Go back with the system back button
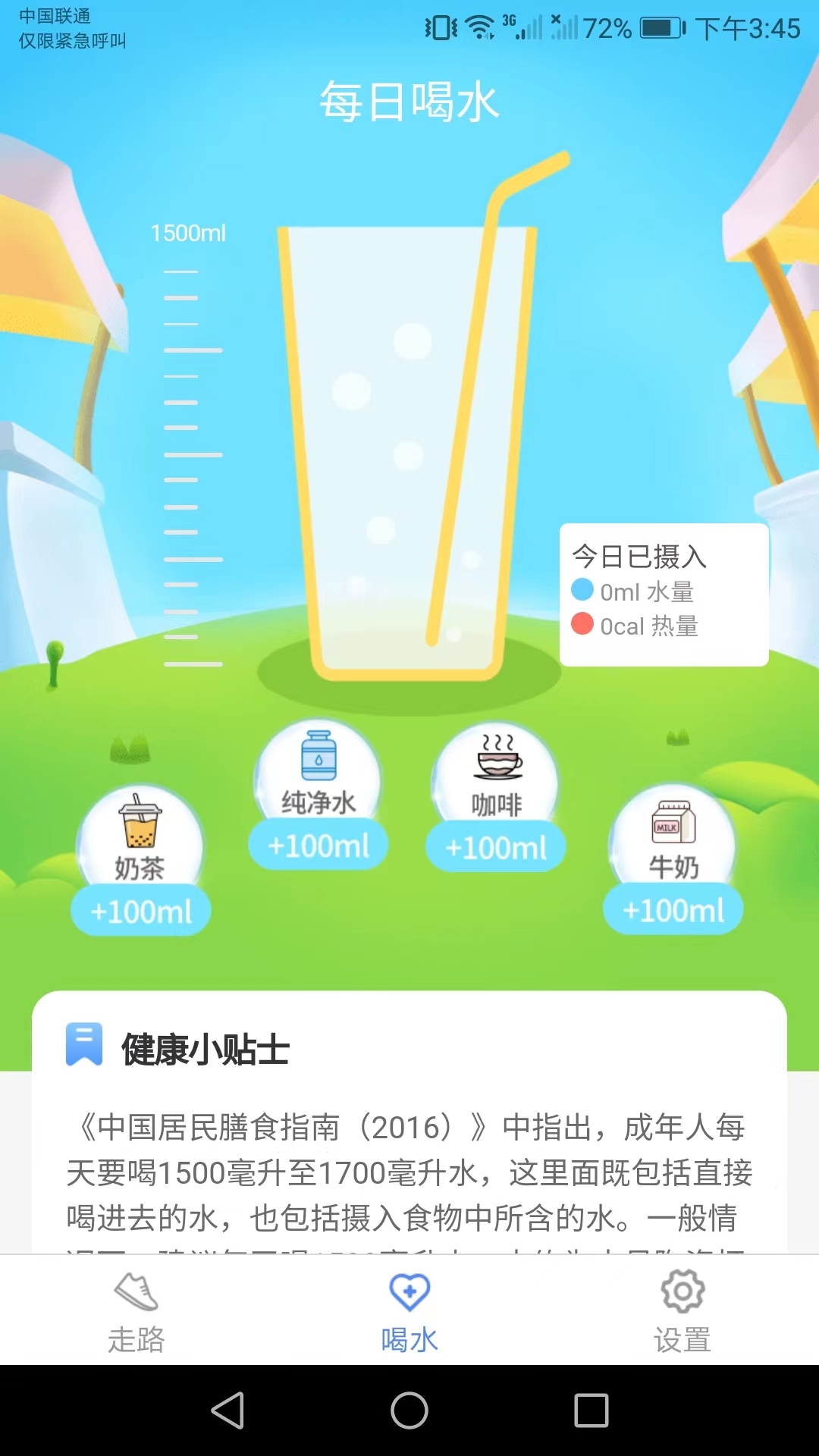The height and width of the screenshot is (1456, 819). click(x=227, y=1410)
